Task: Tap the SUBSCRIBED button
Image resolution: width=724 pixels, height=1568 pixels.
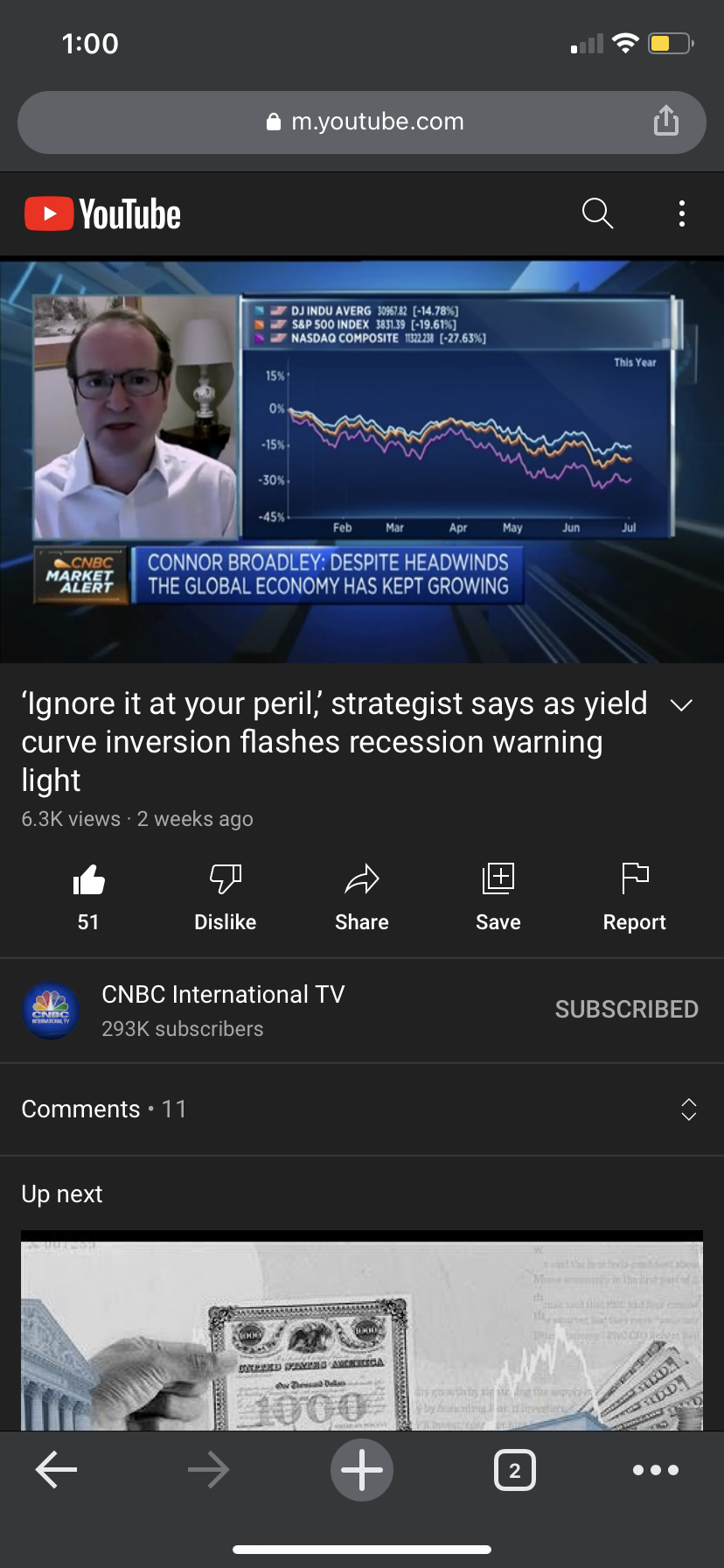Action: [x=626, y=1010]
